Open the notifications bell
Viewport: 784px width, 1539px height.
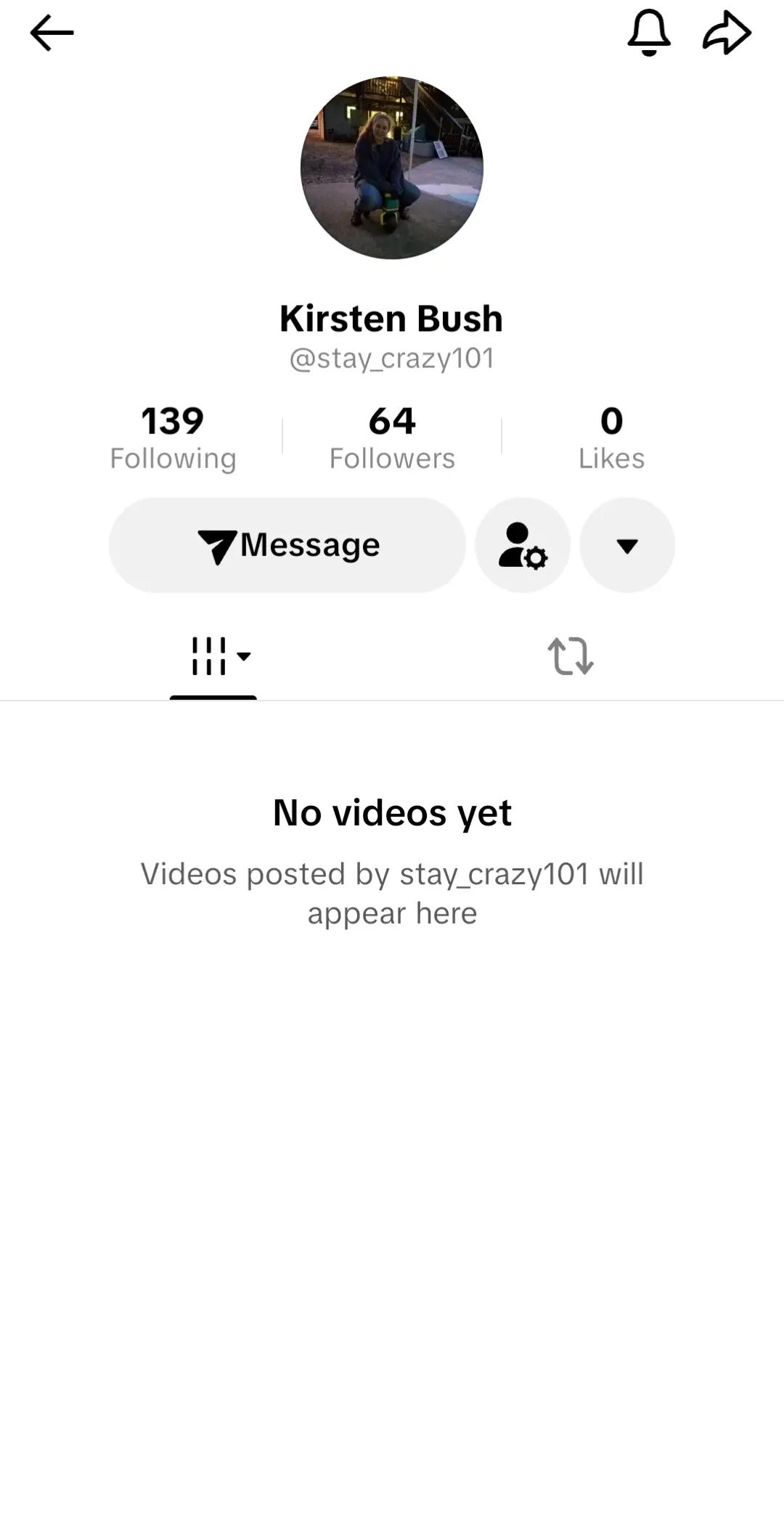(648, 33)
